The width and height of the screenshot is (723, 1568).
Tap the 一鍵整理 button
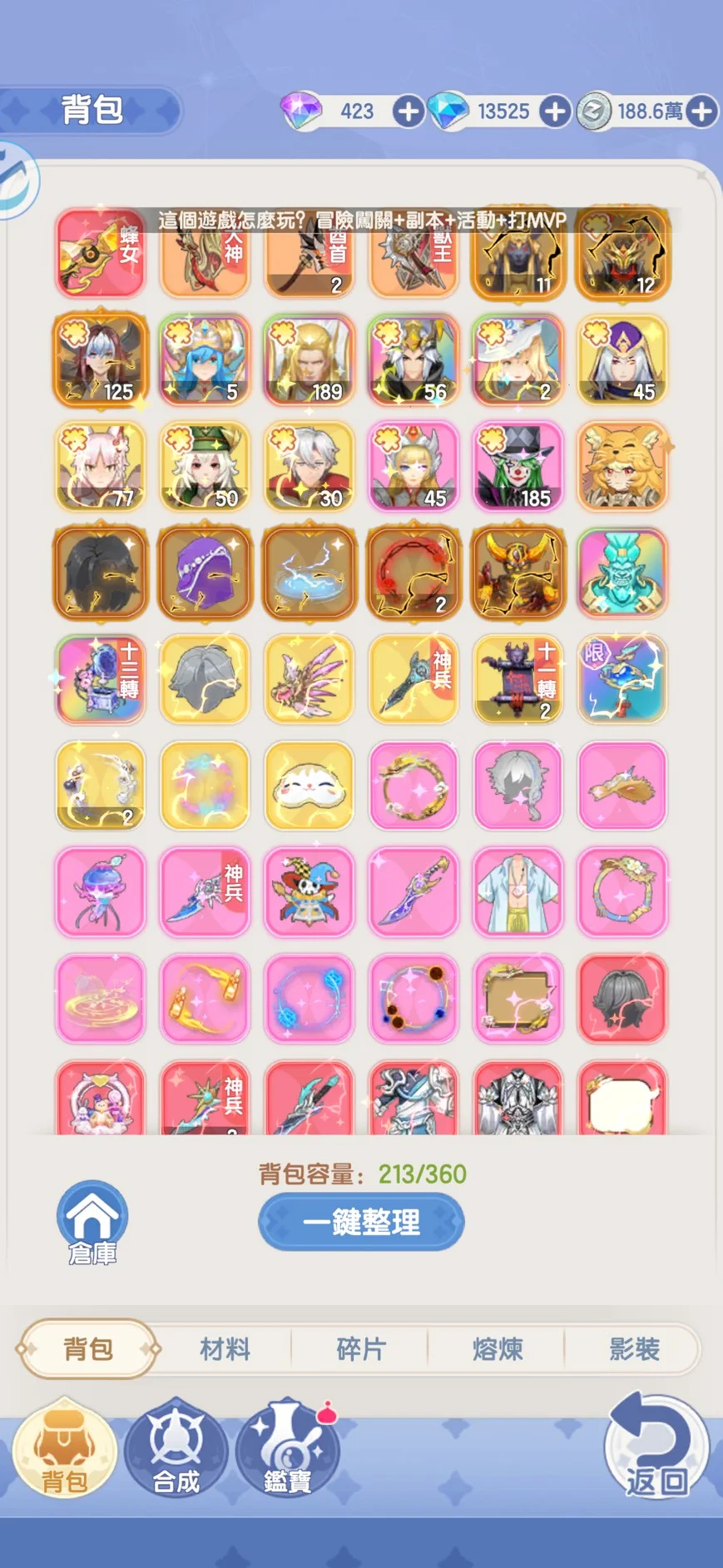(x=361, y=1221)
